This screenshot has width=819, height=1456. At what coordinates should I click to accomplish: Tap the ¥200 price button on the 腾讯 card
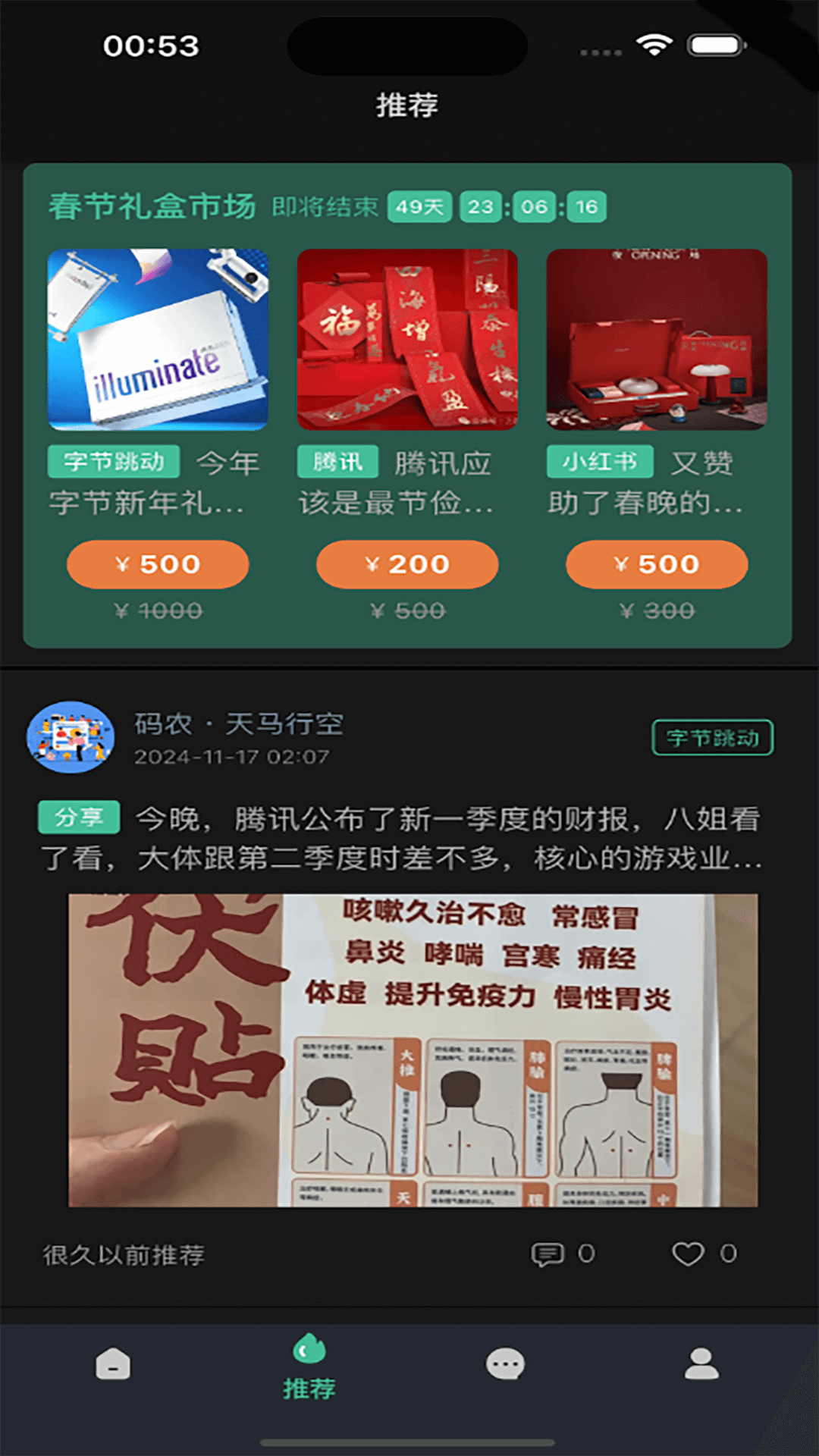click(406, 564)
